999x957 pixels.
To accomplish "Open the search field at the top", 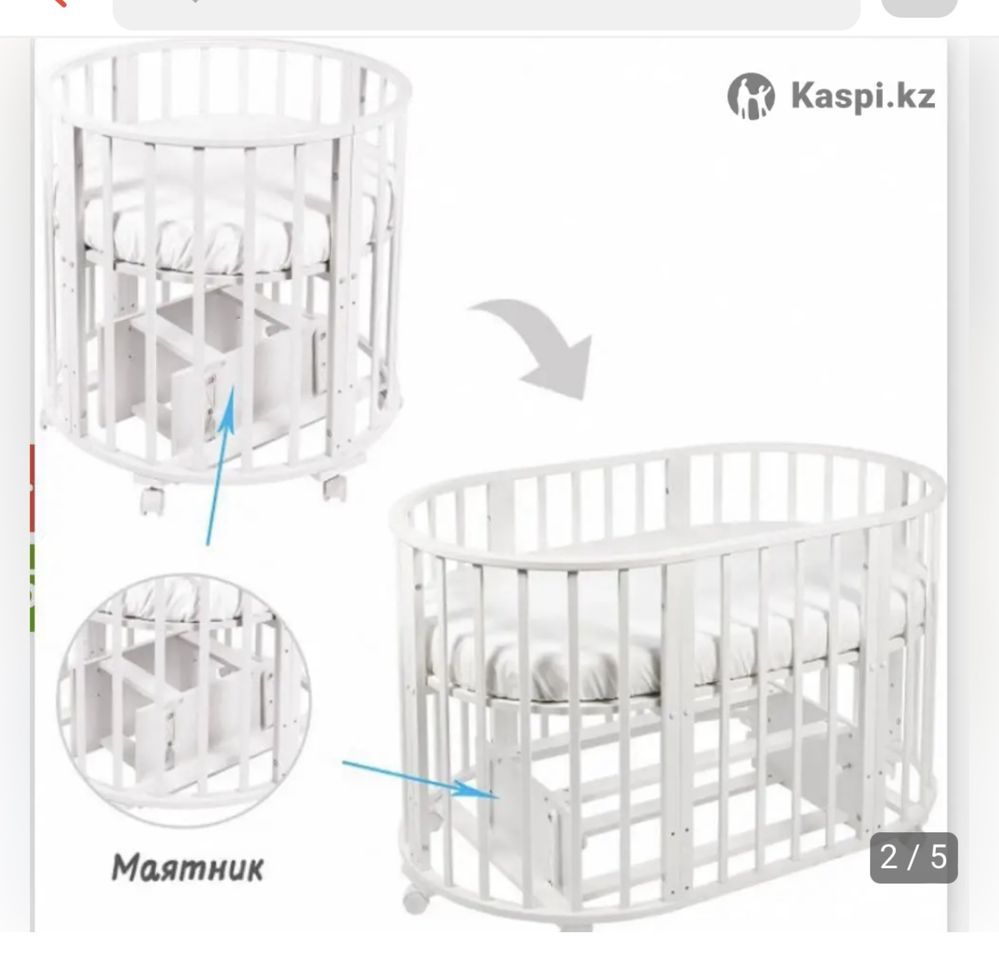I will click(487, 11).
